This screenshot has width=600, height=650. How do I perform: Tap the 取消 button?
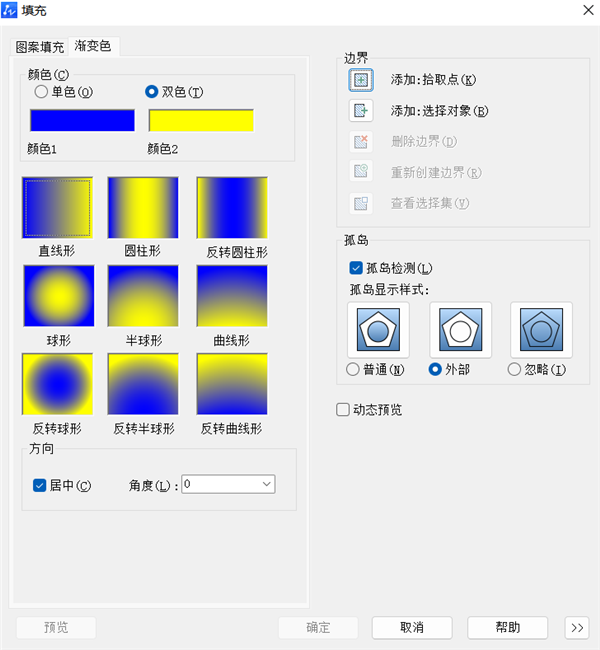(412, 627)
